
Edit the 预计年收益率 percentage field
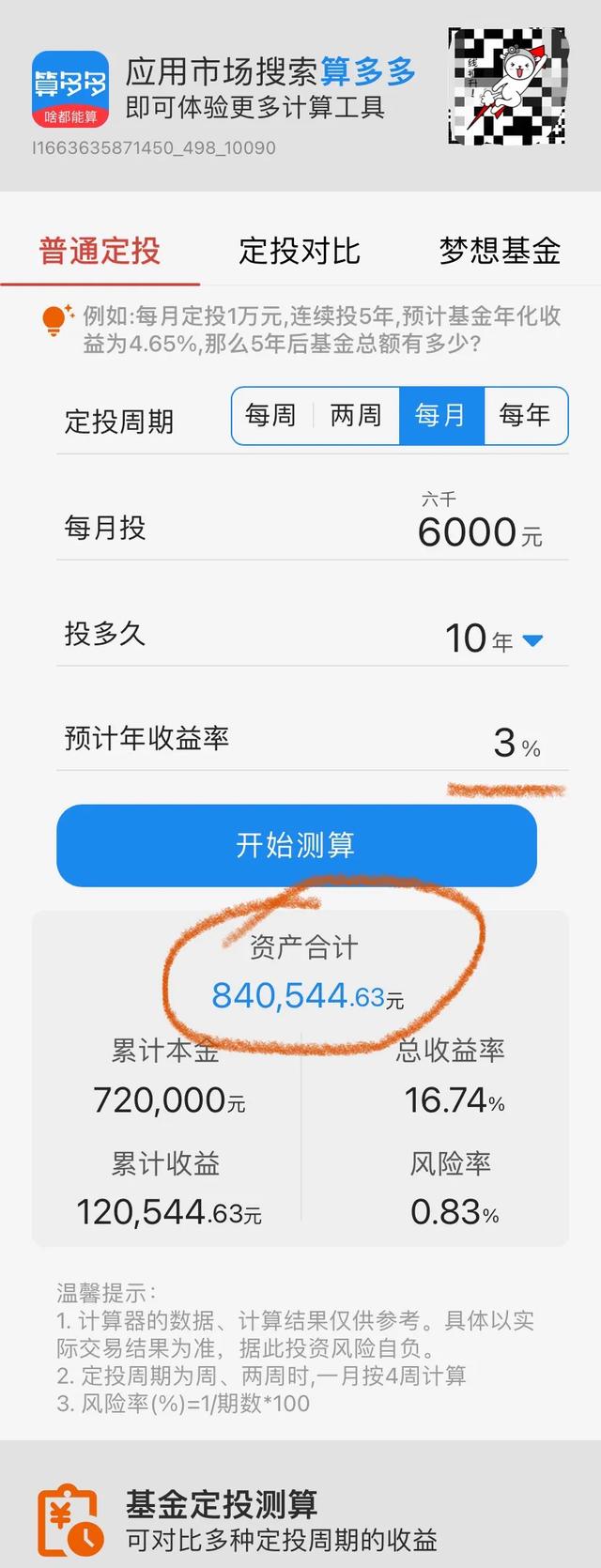(504, 744)
